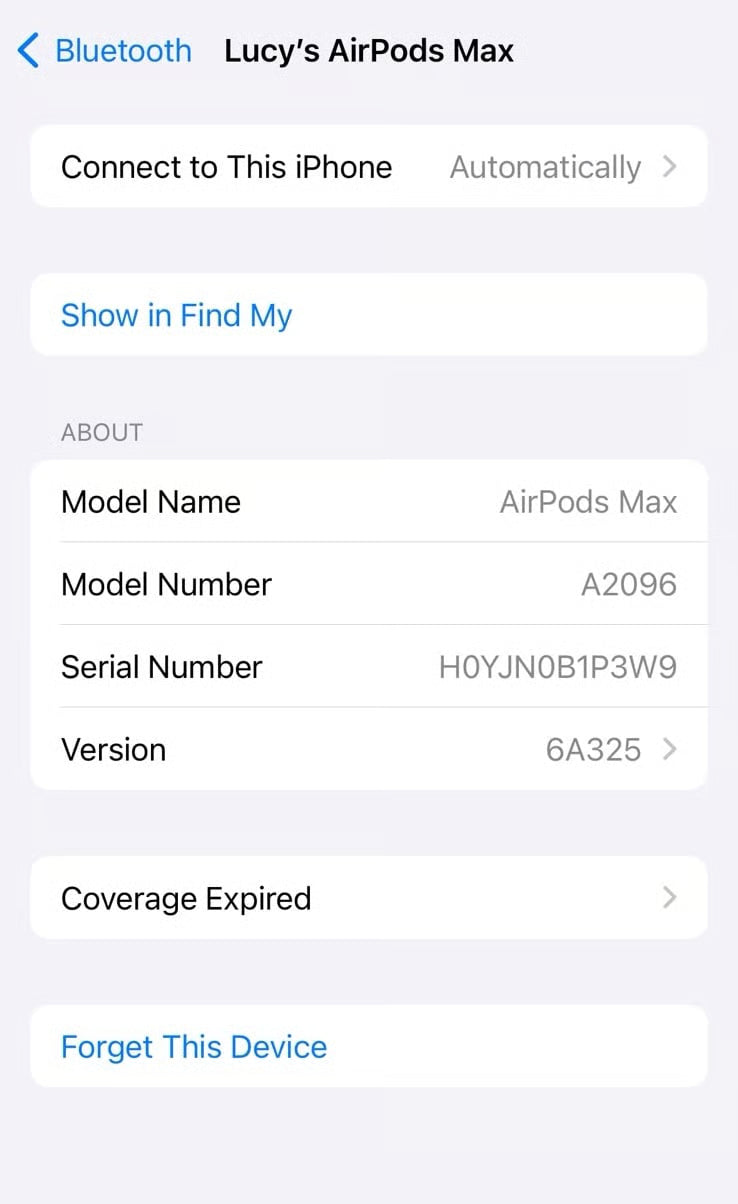Tap the Model Number A2096 row
The height and width of the screenshot is (1204, 738).
369,584
